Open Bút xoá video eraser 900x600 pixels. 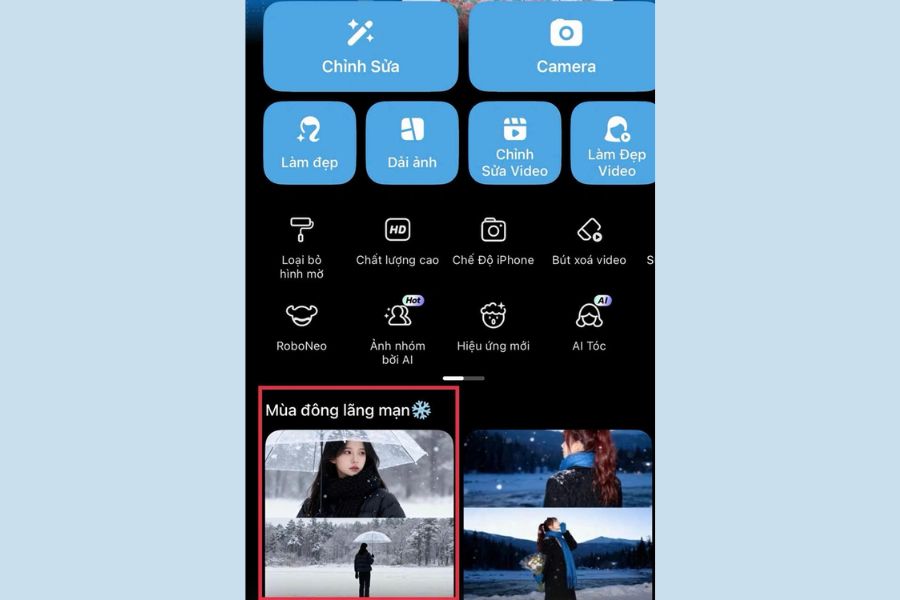tap(589, 241)
